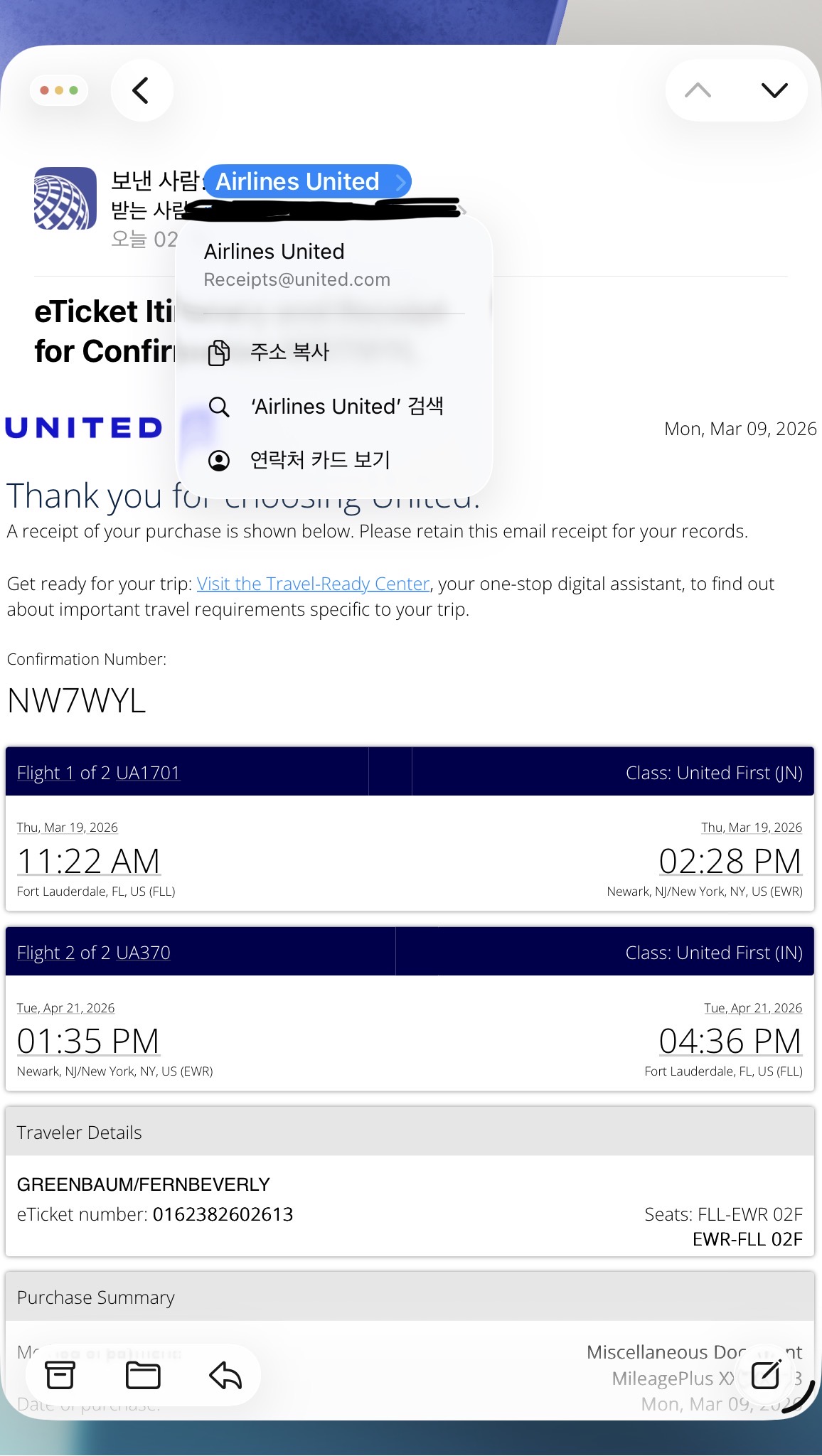The height and width of the screenshot is (1456, 822).
Task: Open the UA1701 flight link
Action: click(x=148, y=773)
